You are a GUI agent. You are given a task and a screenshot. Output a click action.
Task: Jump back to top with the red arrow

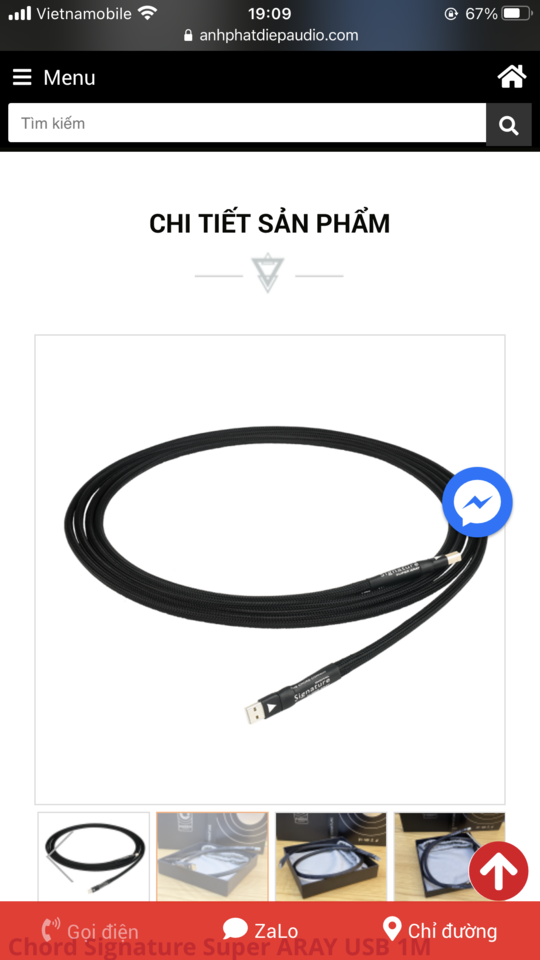point(498,871)
